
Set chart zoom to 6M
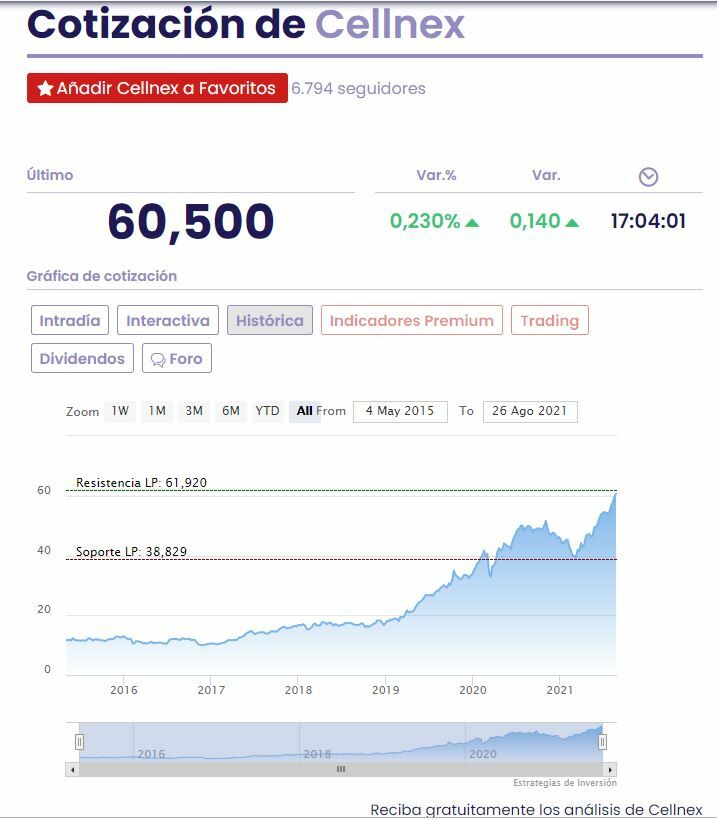[231, 411]
